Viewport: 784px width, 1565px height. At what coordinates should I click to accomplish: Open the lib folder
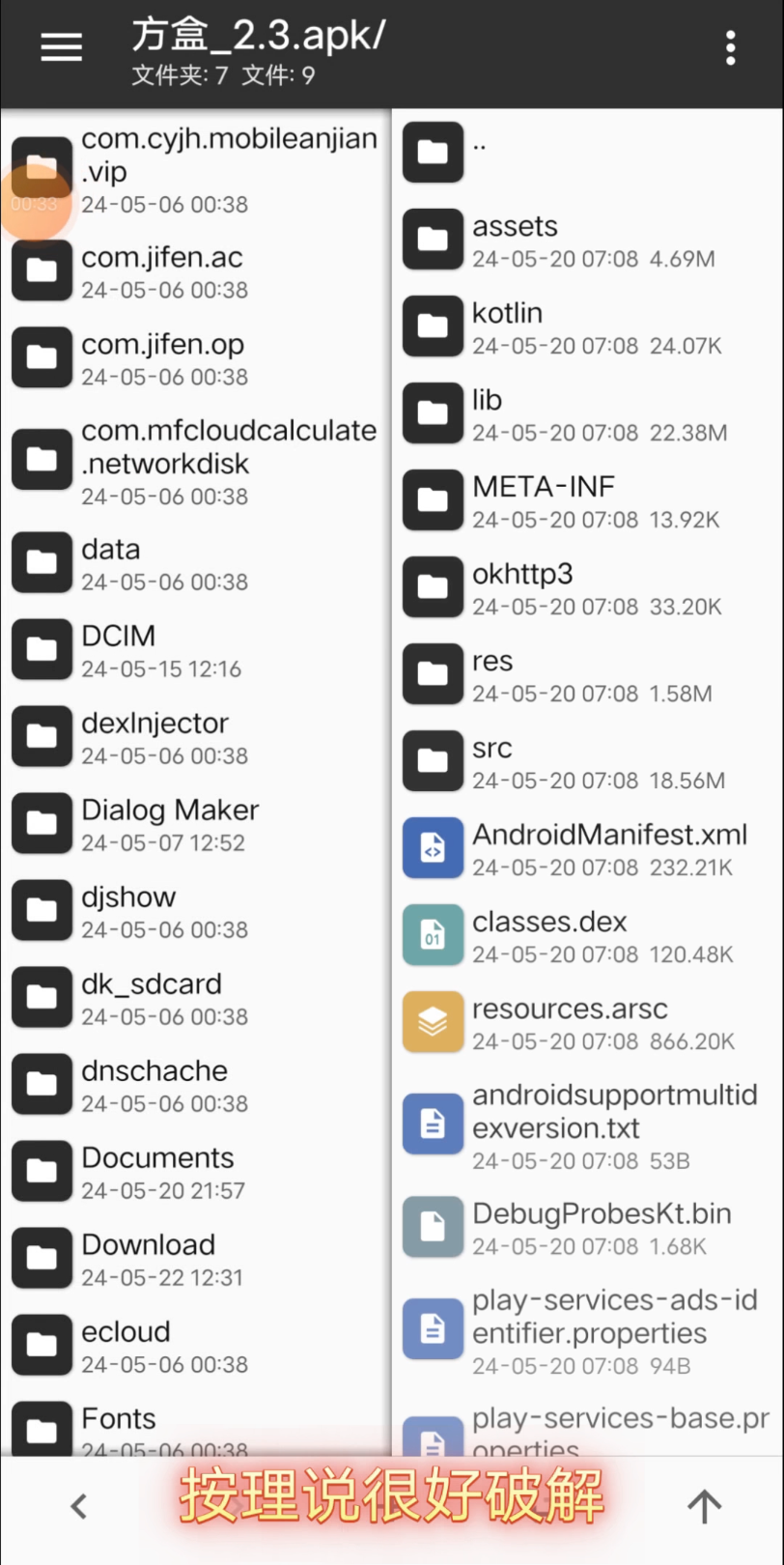(587, 413)
